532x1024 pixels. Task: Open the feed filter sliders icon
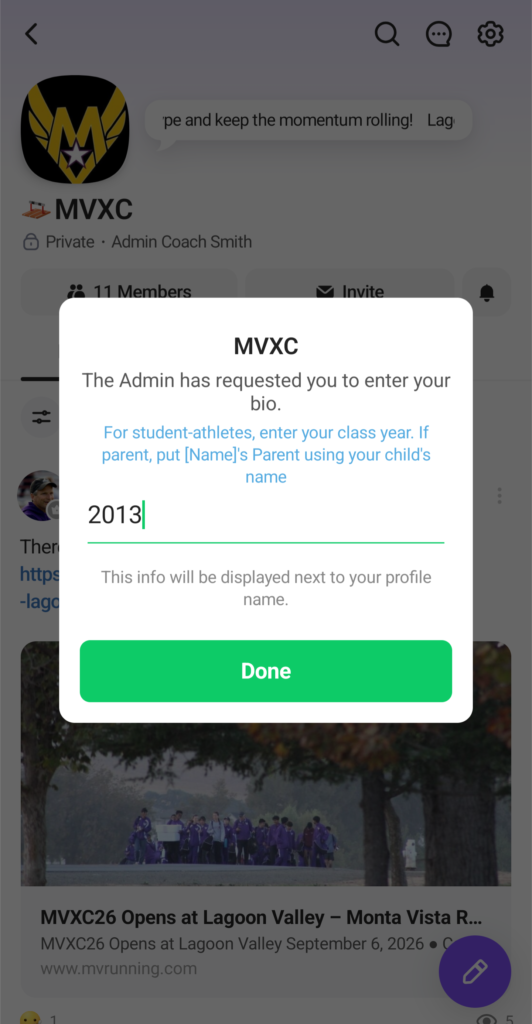(x=41, y=417)
